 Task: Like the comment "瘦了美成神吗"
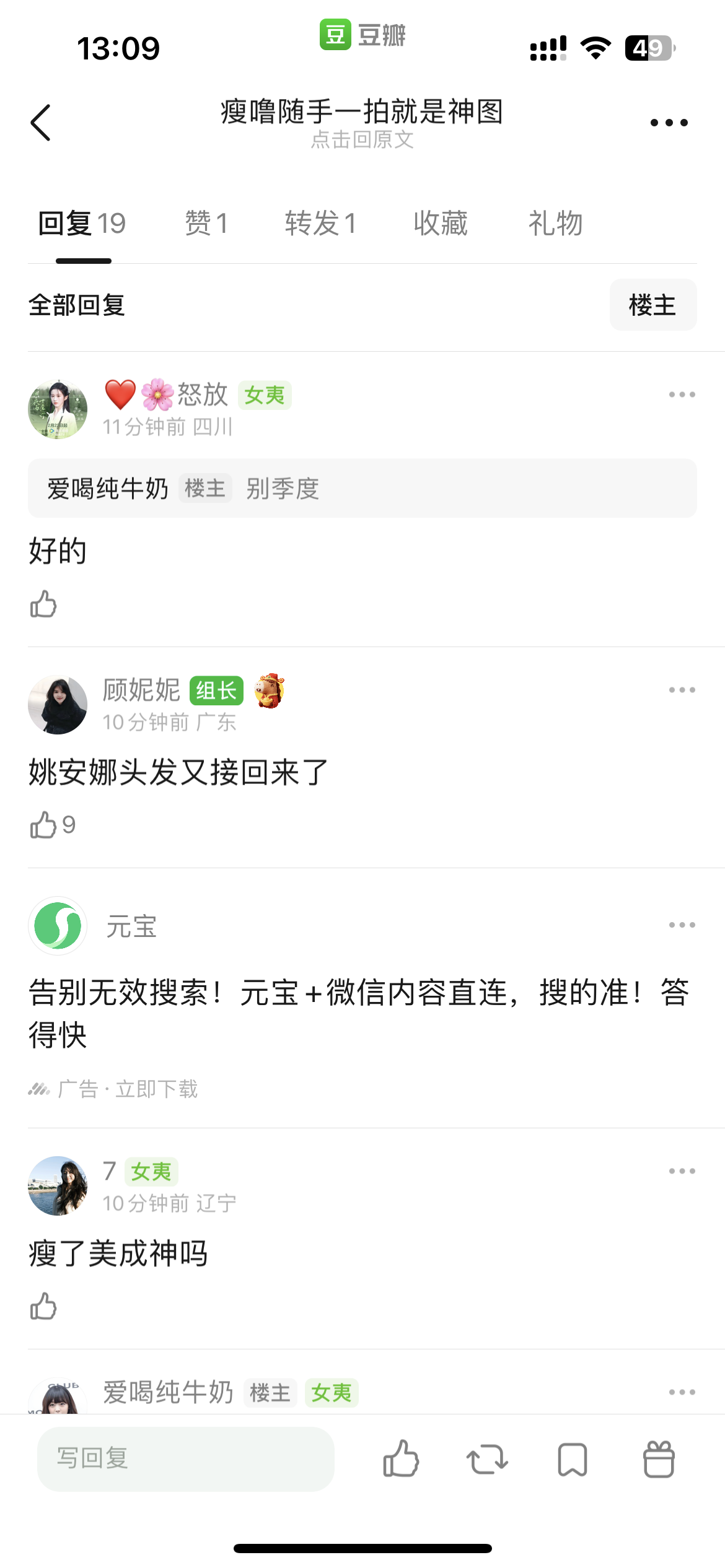click(x=43, y=1306)
